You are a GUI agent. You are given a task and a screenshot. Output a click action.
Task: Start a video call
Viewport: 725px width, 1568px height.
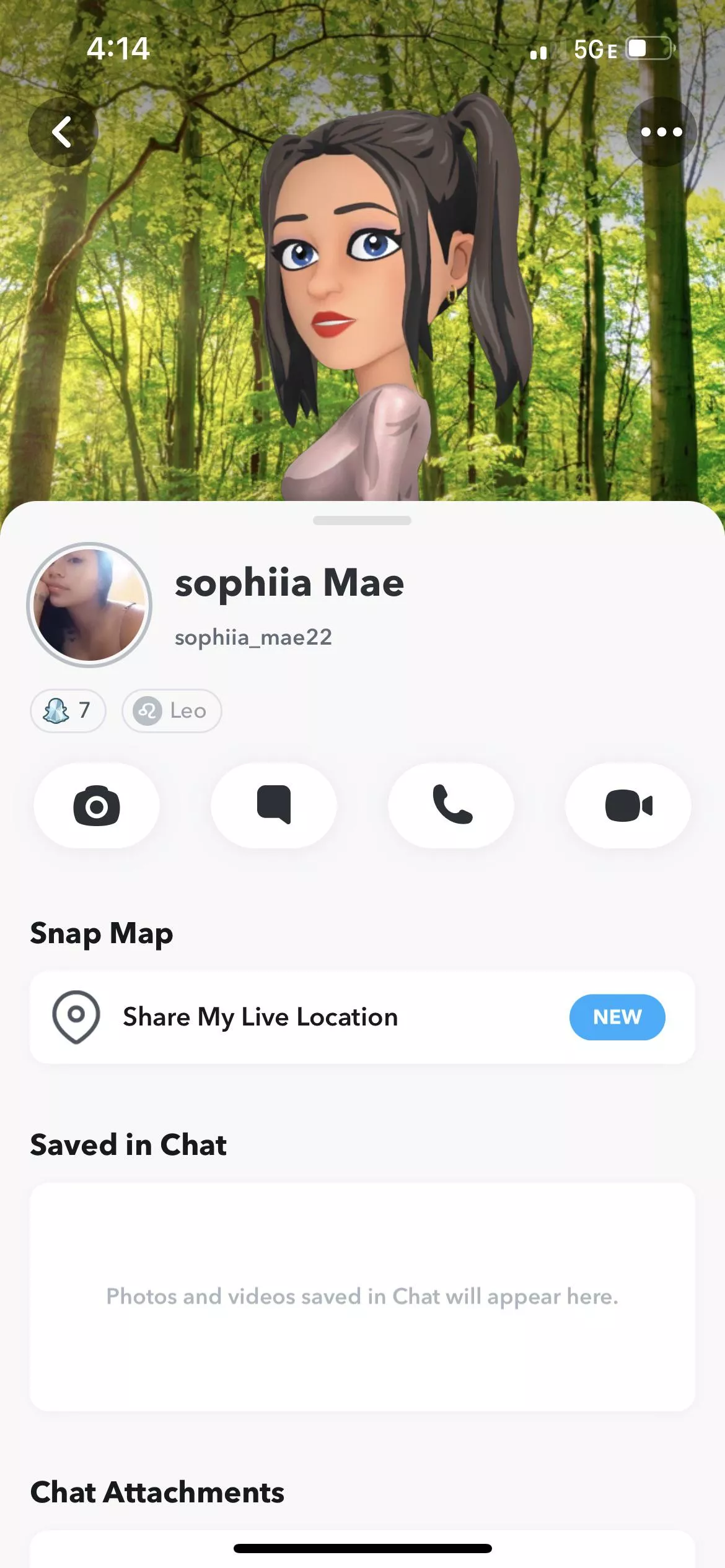point(628,805)
